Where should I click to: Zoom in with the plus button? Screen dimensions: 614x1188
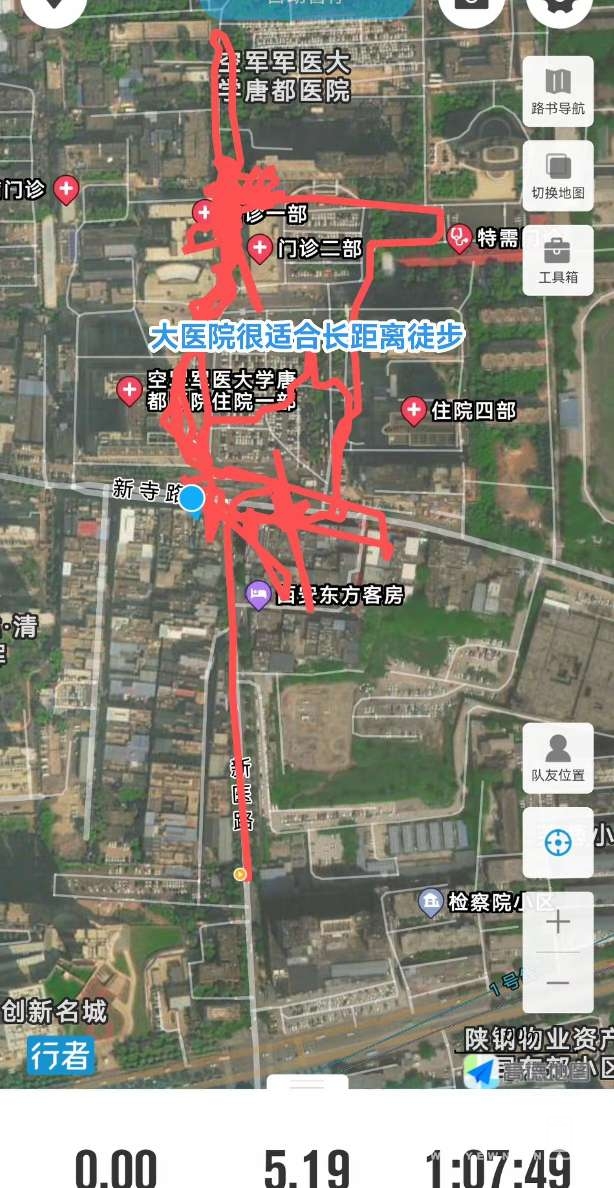point(558,922)
